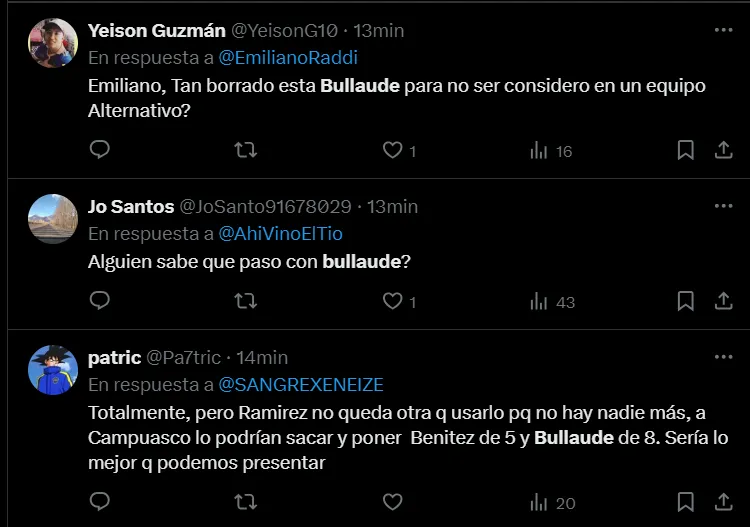Open overflow menu on Yeison Guzmán's tweet
The image size is (750, 527).
pos(723,30)
